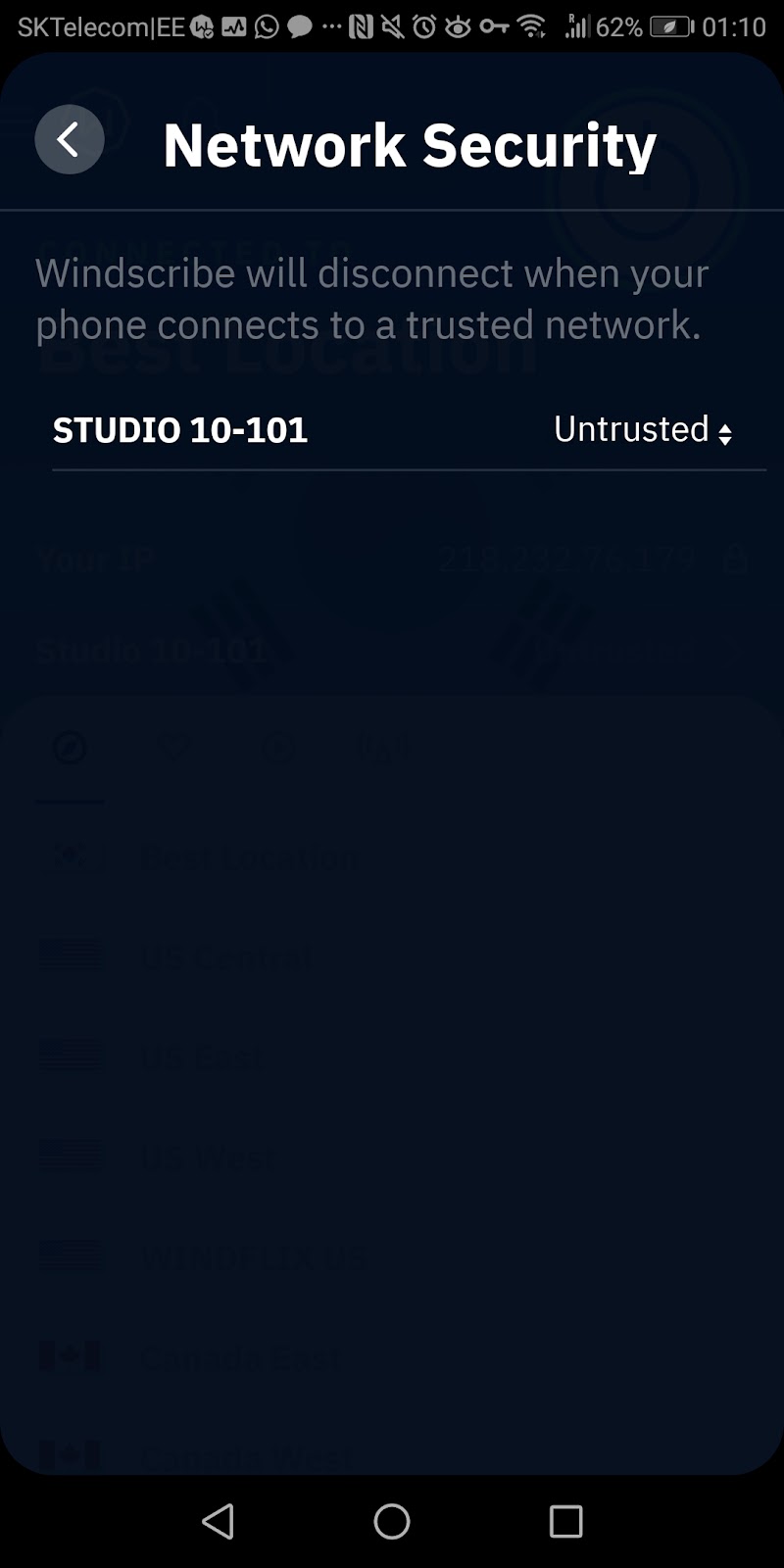The image size is (784, 1568).
Task: Go back from Network Security
Action: pos(70,140)
